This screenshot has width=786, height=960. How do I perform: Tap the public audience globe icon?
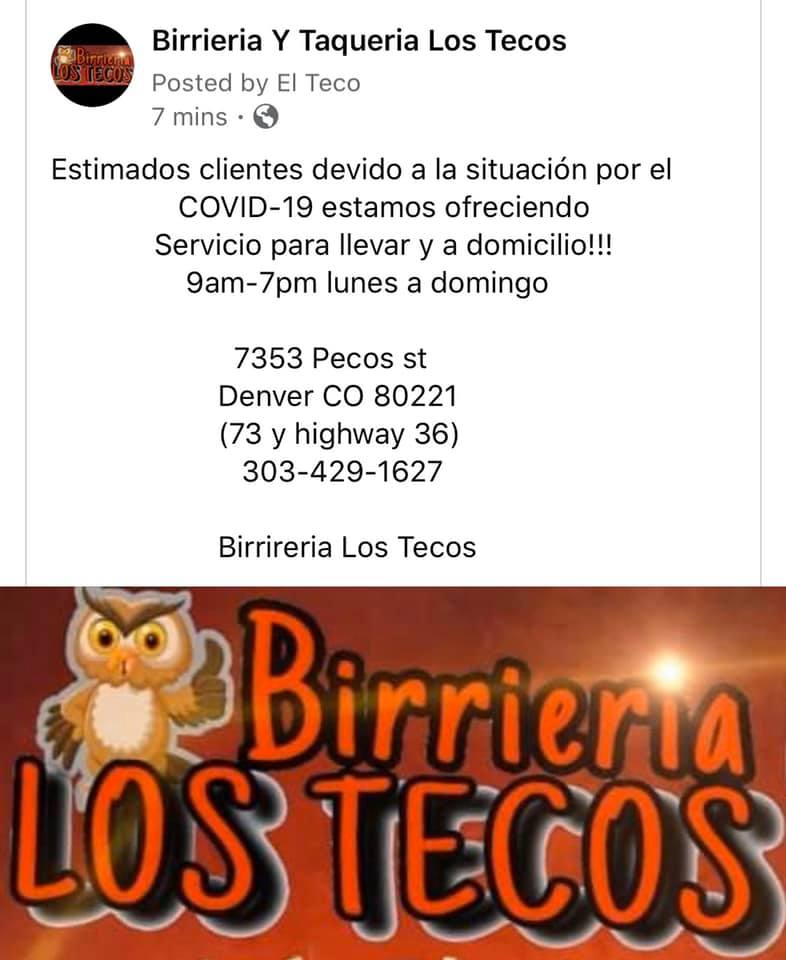point(266,118)
